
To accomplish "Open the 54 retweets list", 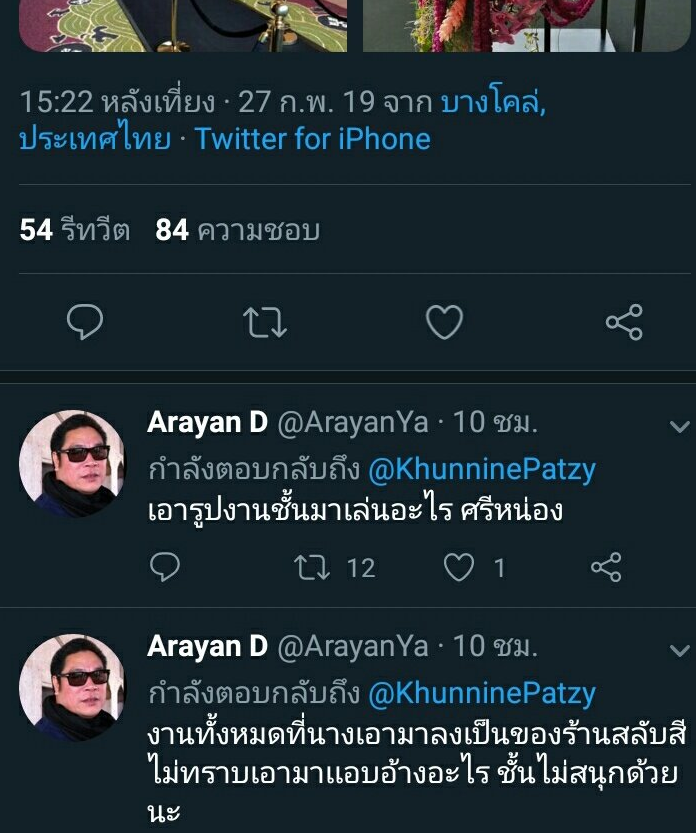I will point(75,230).
